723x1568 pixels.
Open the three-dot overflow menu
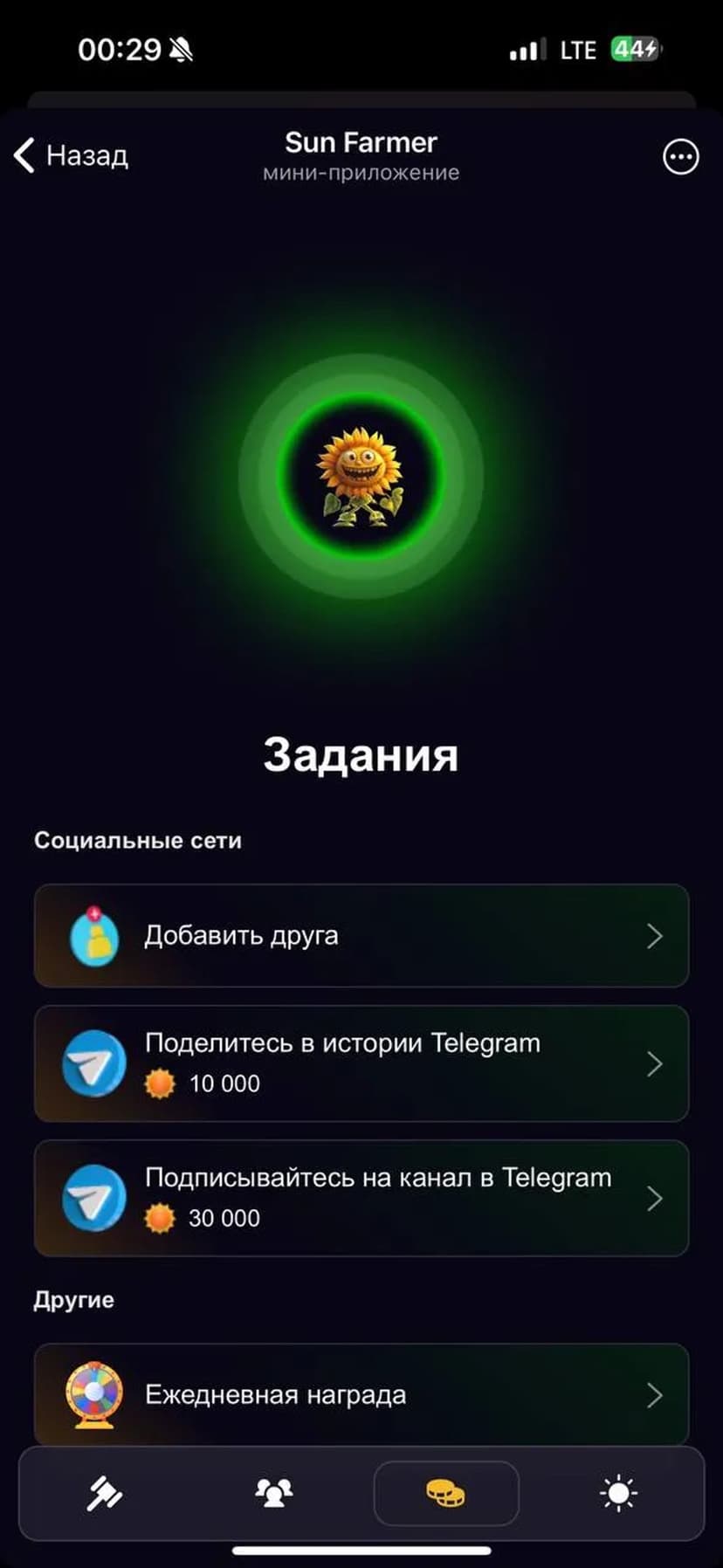coord(680,157)
